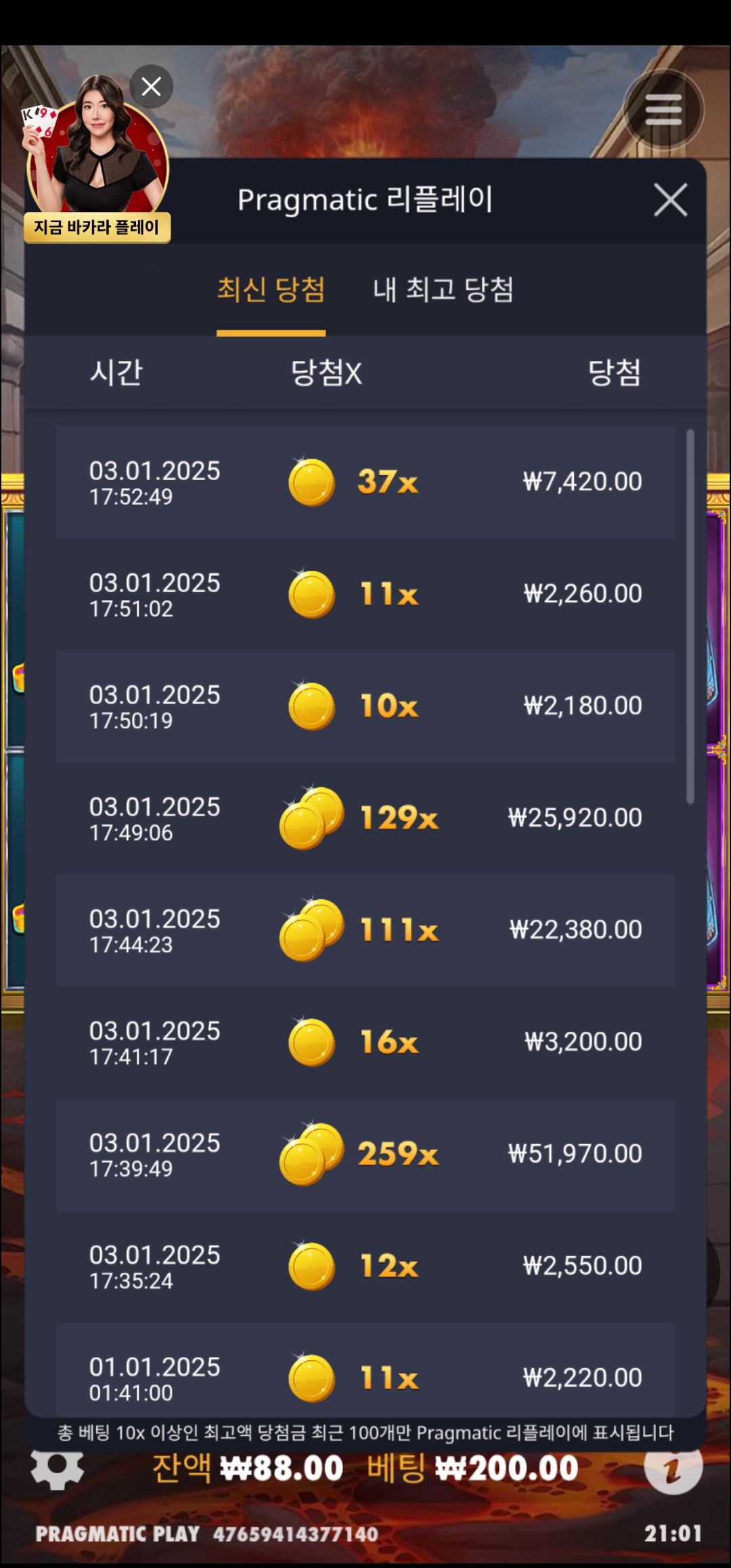Replay the 259x win of ₩51,970.00
The image size is (731, 1568).
pyautogui.click(x=365, y=1154)
